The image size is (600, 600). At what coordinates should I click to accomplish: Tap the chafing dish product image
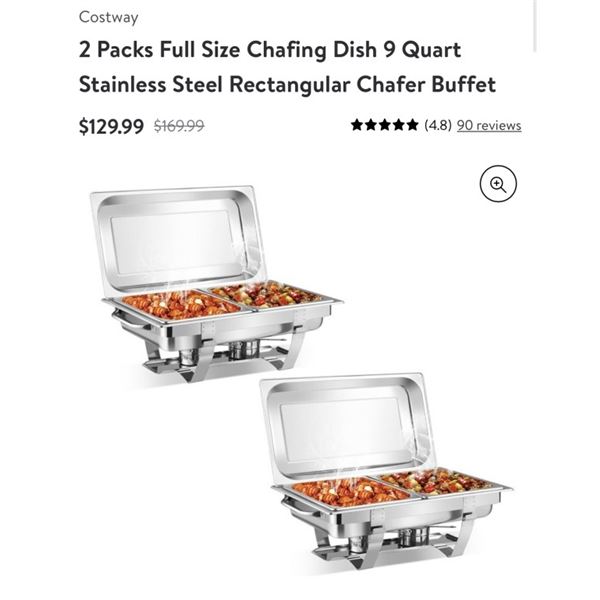point(300,380)
